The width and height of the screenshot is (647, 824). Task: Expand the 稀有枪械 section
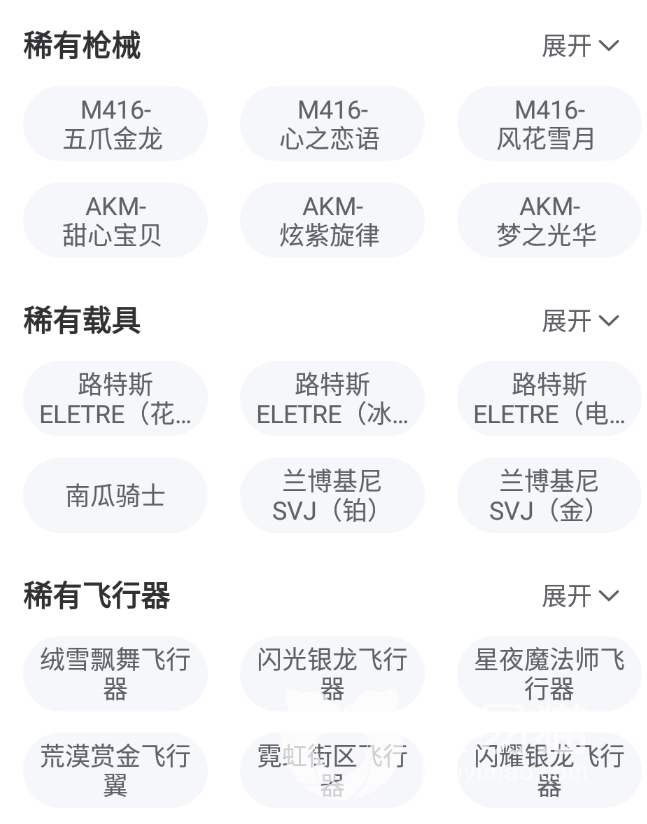(580, 46)
